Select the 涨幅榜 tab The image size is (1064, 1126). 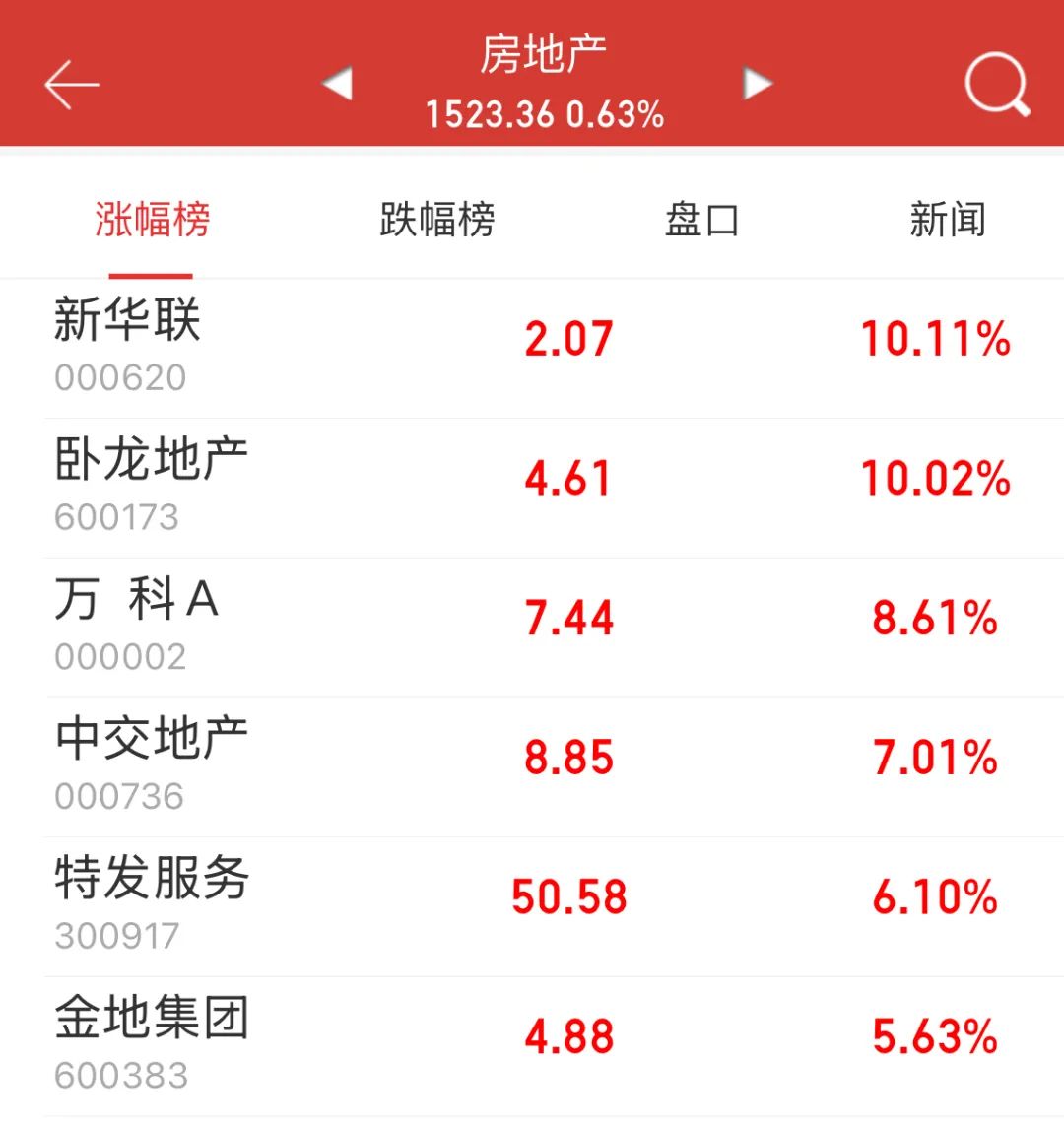tap(151, 222)
